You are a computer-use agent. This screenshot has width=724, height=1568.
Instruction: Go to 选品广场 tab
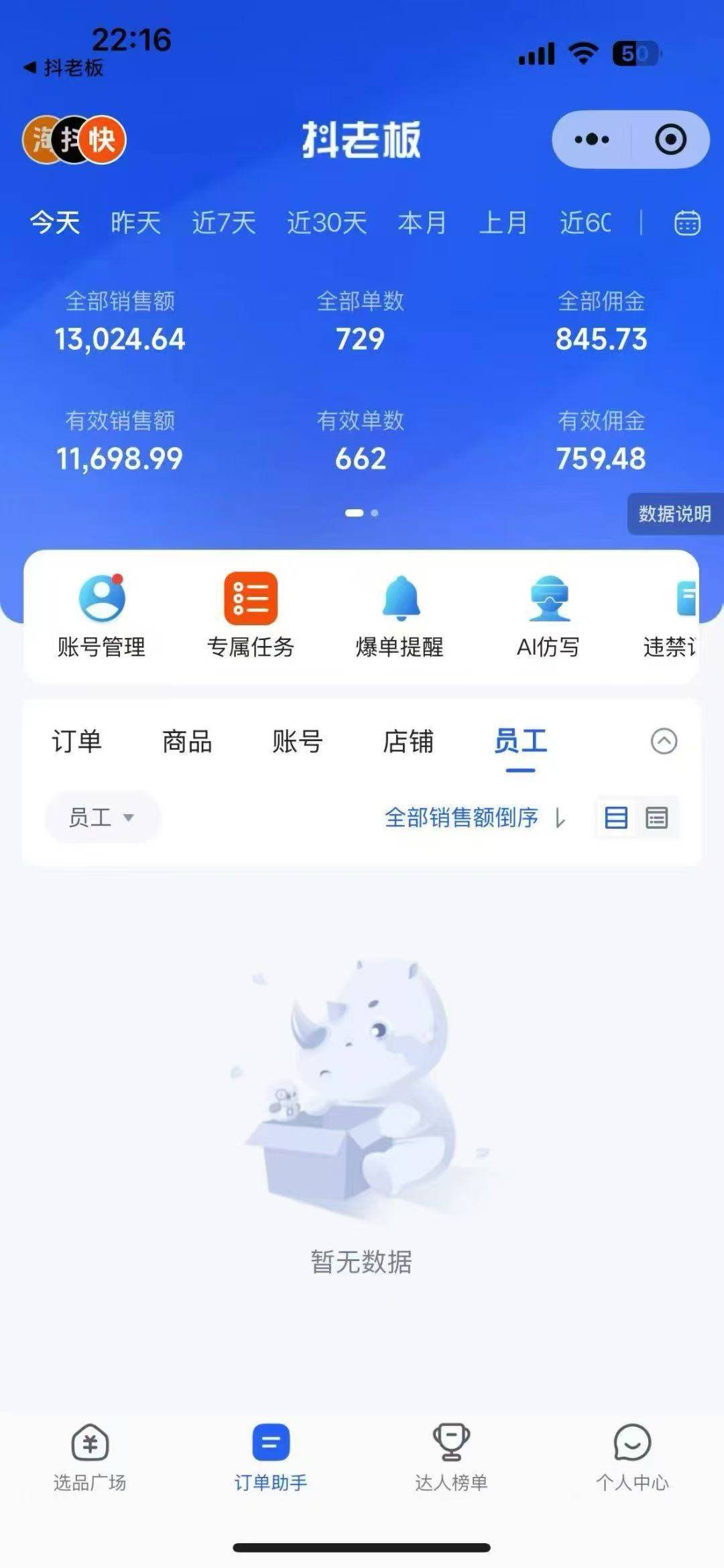(90, 1458)
